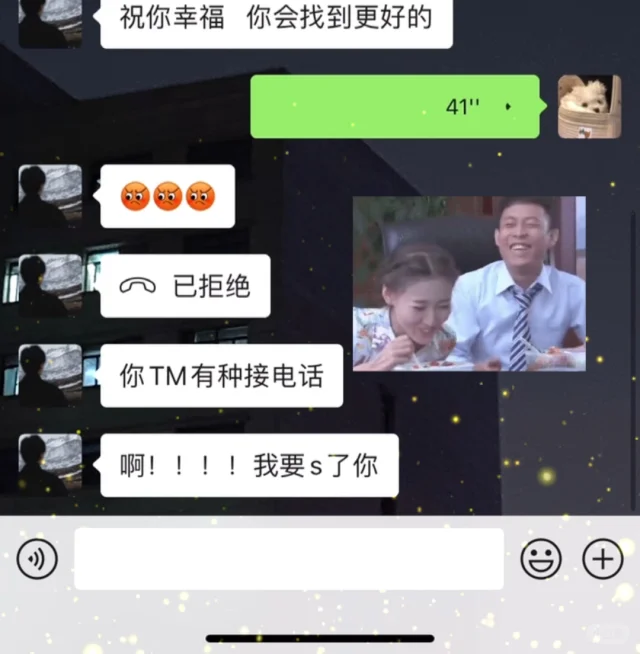This screenshot has width=640, height=654.
Task: Play the 41-second voice message
Action: point(394,106)
